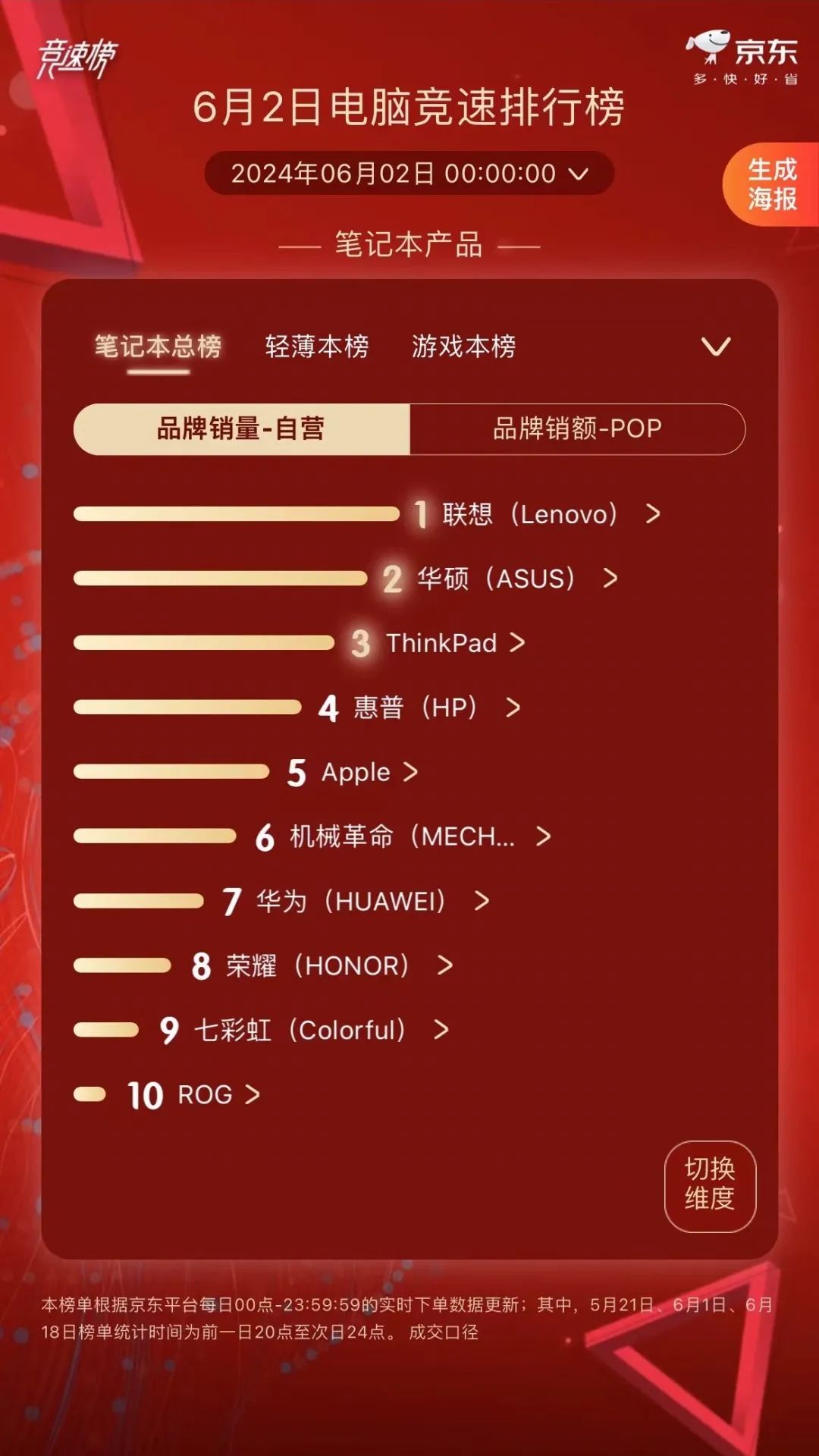The image size is (819, 1456).
Task: Tap the 生成海报 button
Action: click(x=771, y=184)
